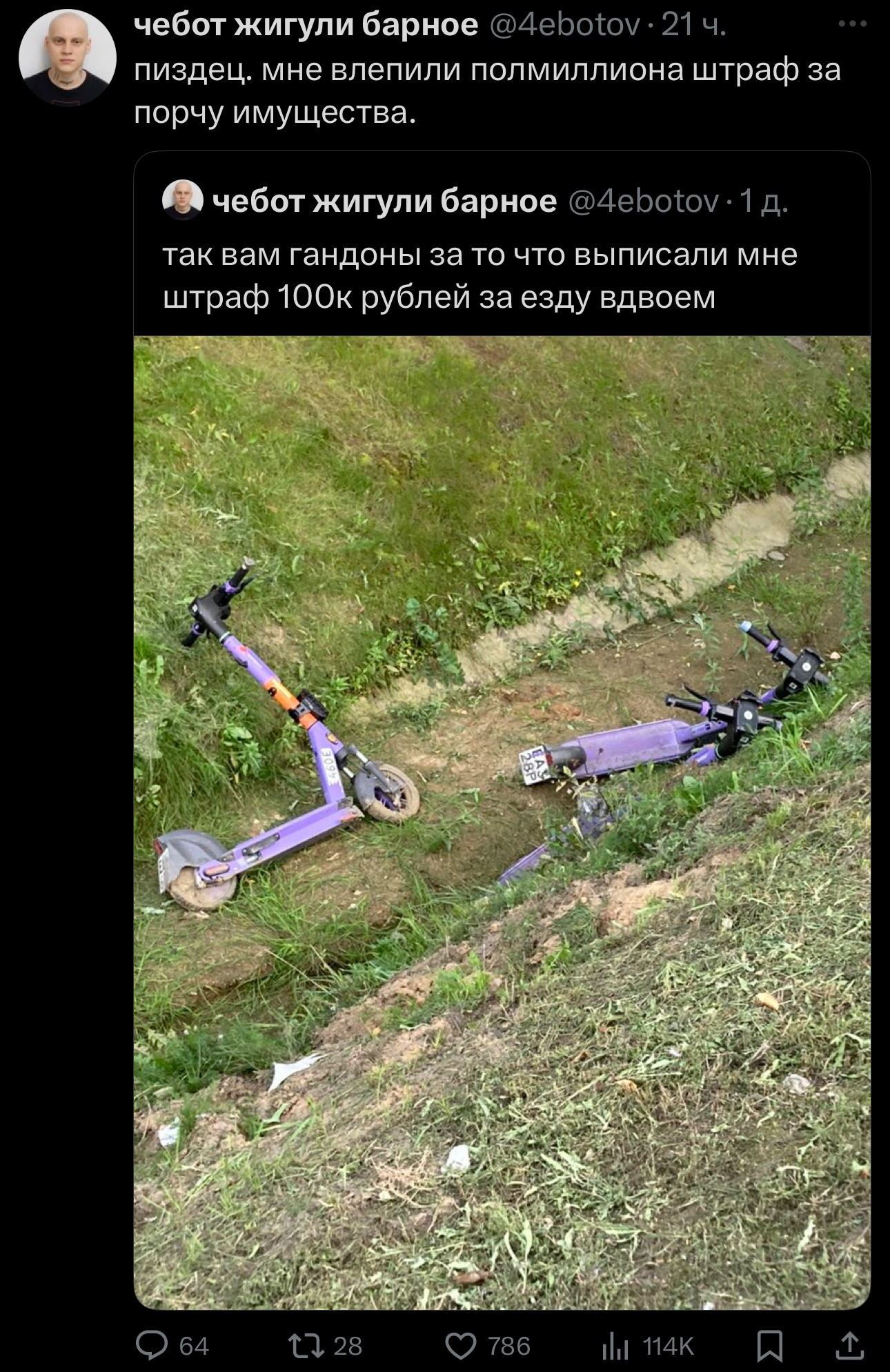890x1372 pixels.
Task: View the scooter photo in full screen
Action: pos(502,821)
